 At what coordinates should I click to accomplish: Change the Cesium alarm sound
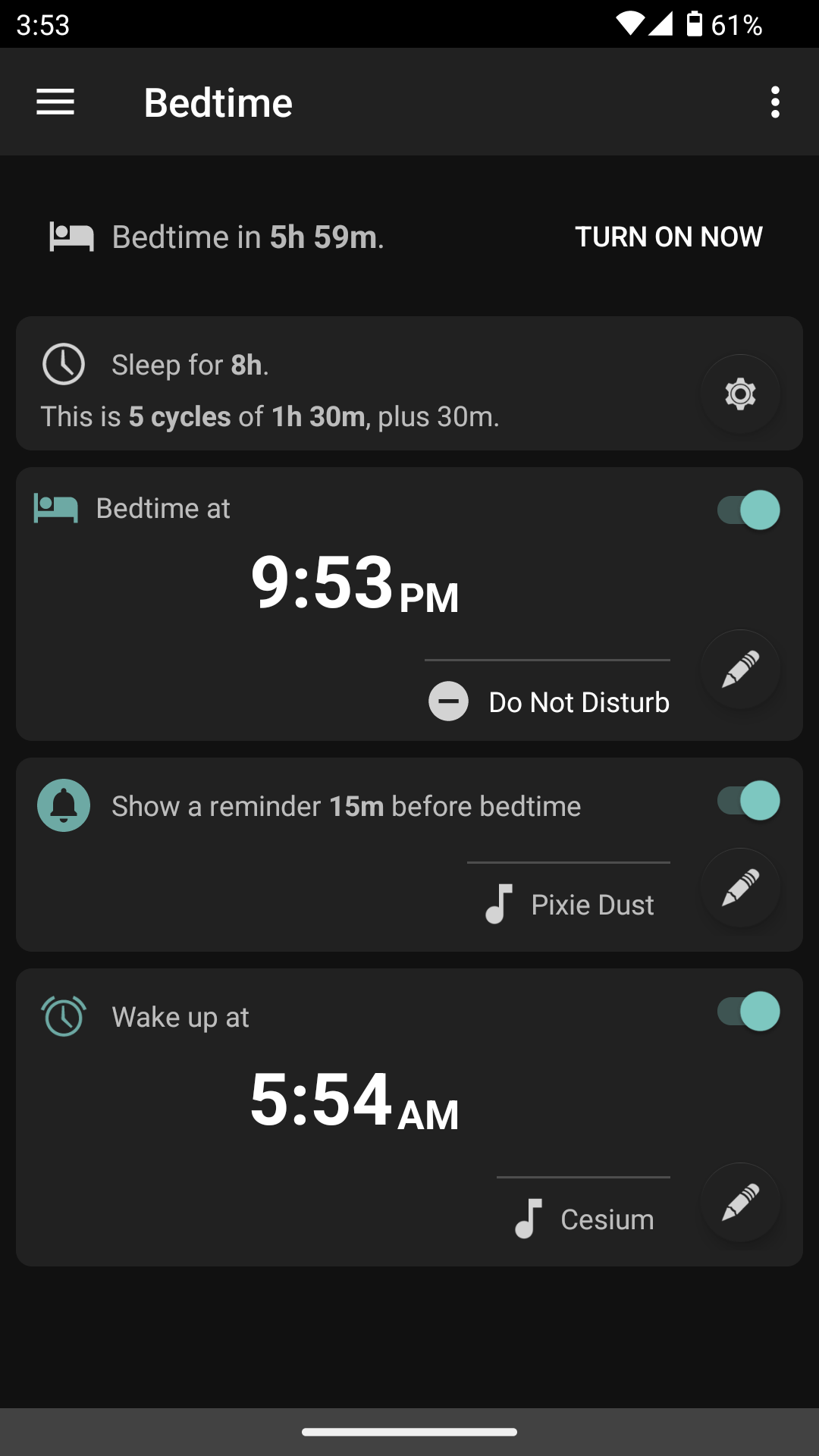click(585, 1219)
